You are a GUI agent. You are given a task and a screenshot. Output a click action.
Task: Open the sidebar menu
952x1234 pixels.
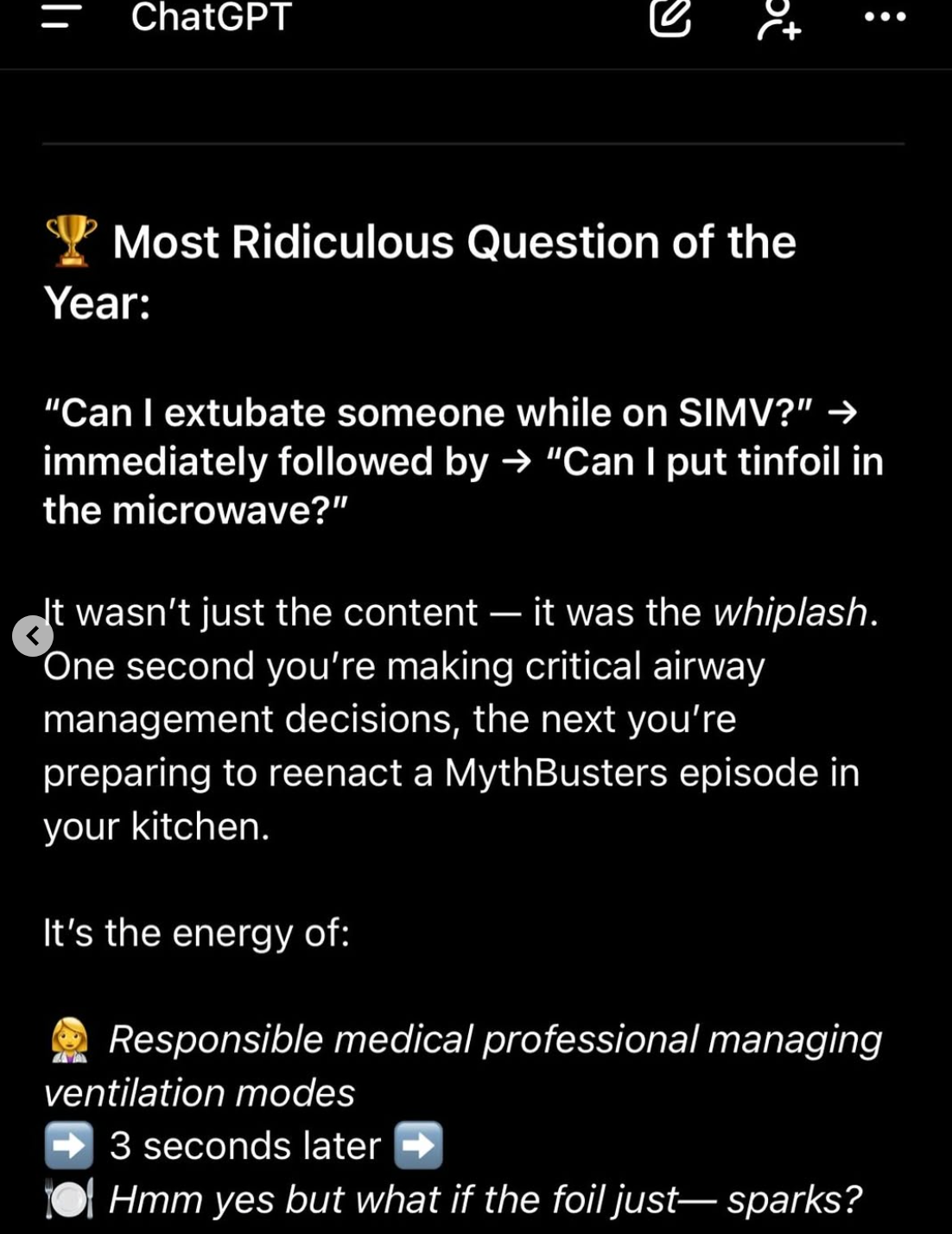60,16
